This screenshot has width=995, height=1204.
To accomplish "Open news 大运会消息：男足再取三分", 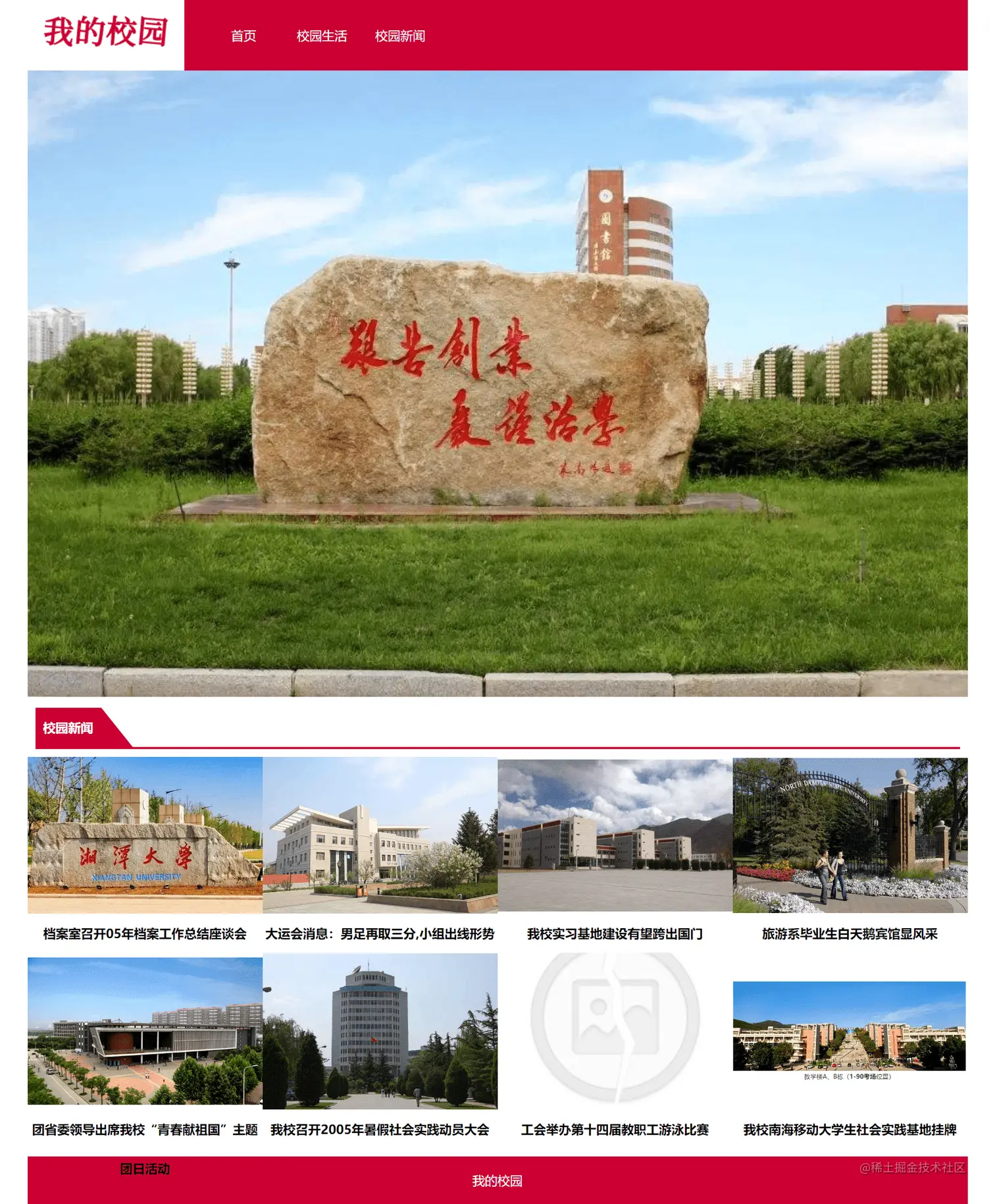I will click(x=380, y=933).
